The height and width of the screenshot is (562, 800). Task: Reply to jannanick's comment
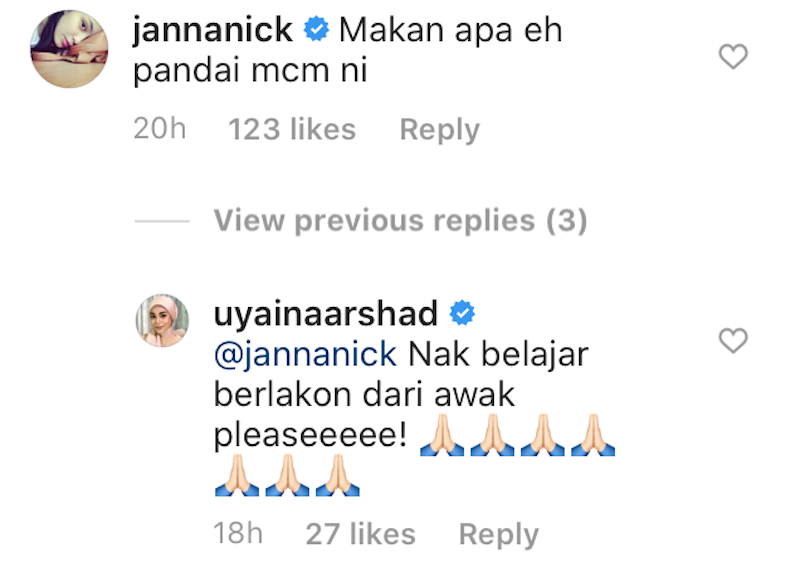point(439,130)
